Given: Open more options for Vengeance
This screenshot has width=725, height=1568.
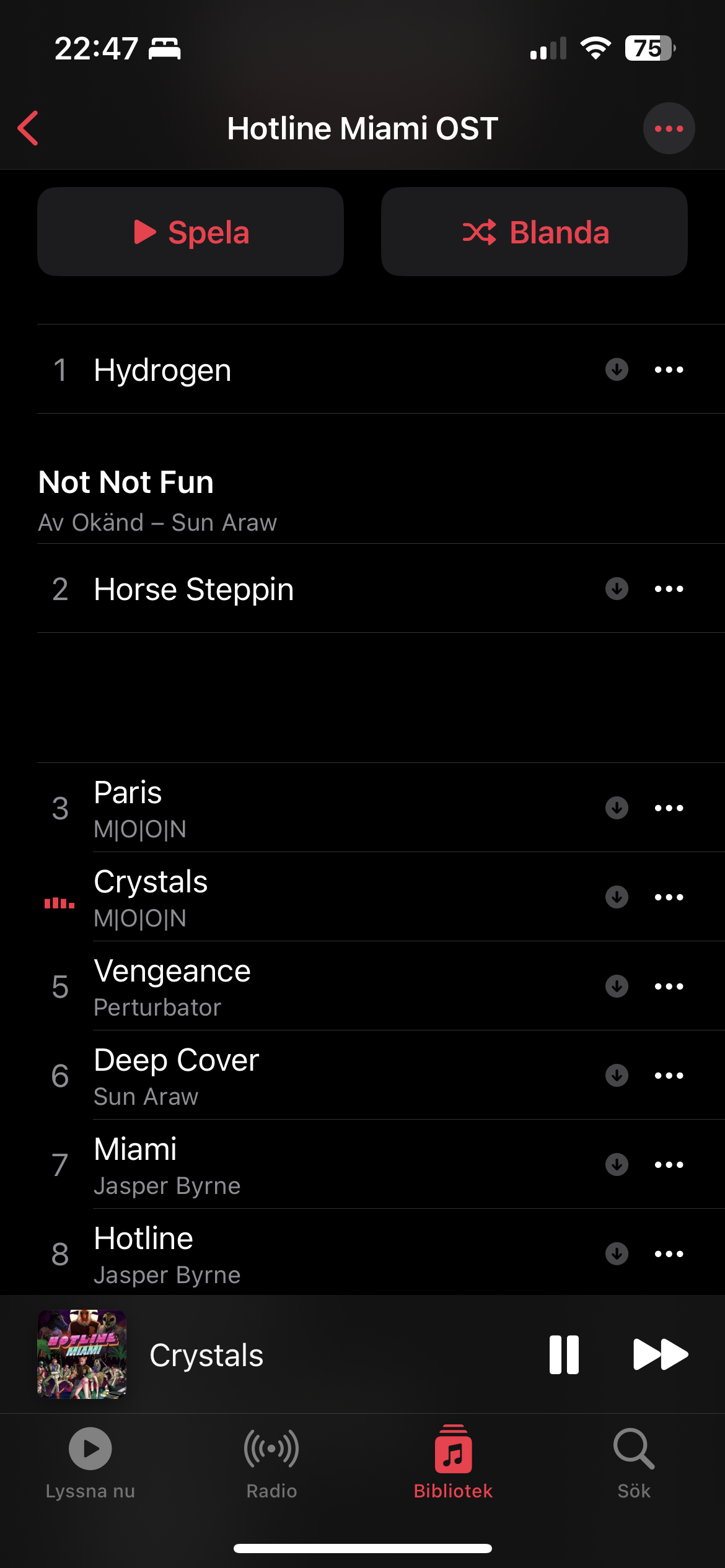Looking at the screenshot, I should click(x=669, y=986).
